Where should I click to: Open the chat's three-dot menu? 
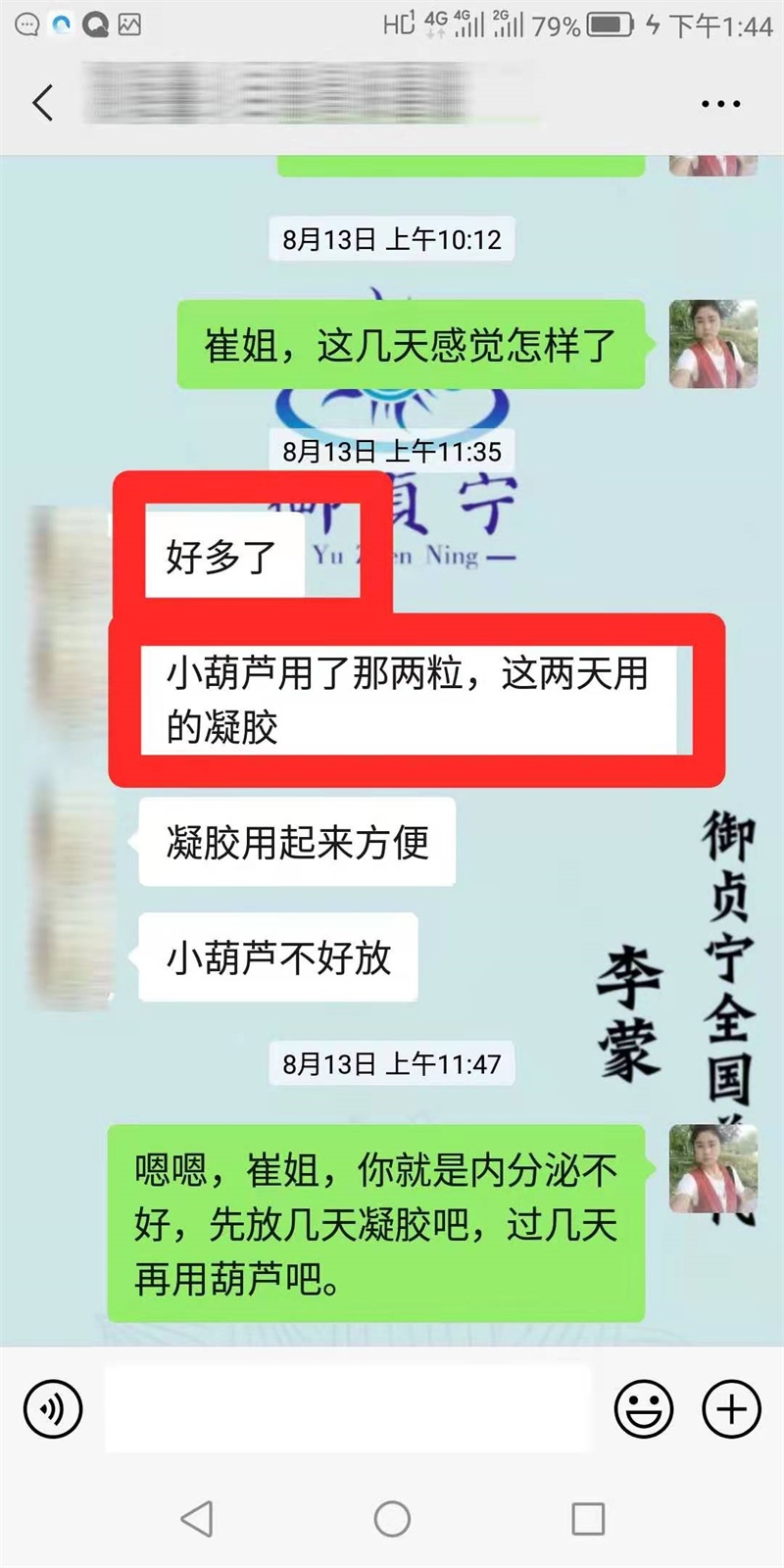coord(720,104)
